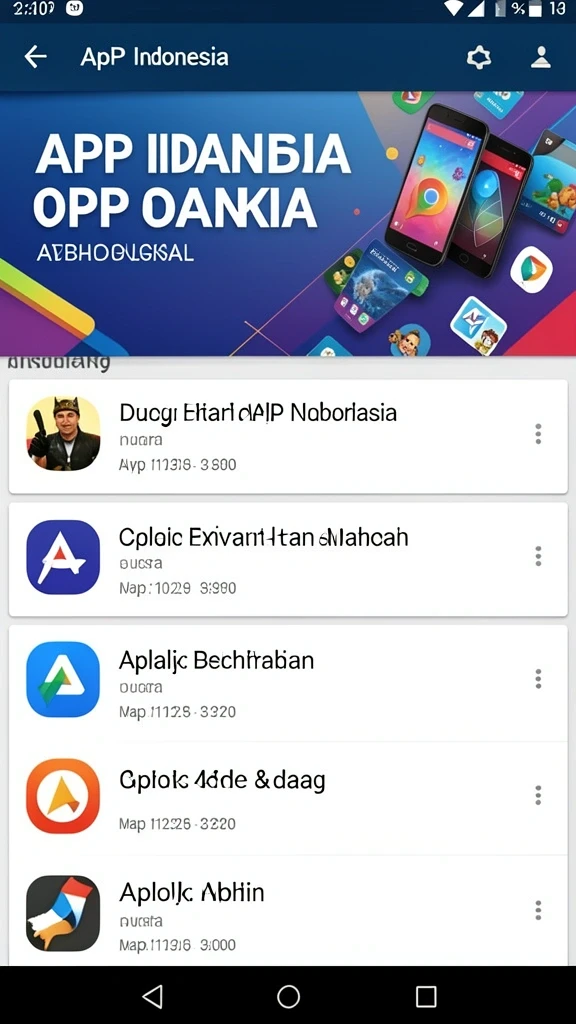Open overflow menu for the first app row
This screenshot has width=576, height=1024.
click(x=538, y=434)
